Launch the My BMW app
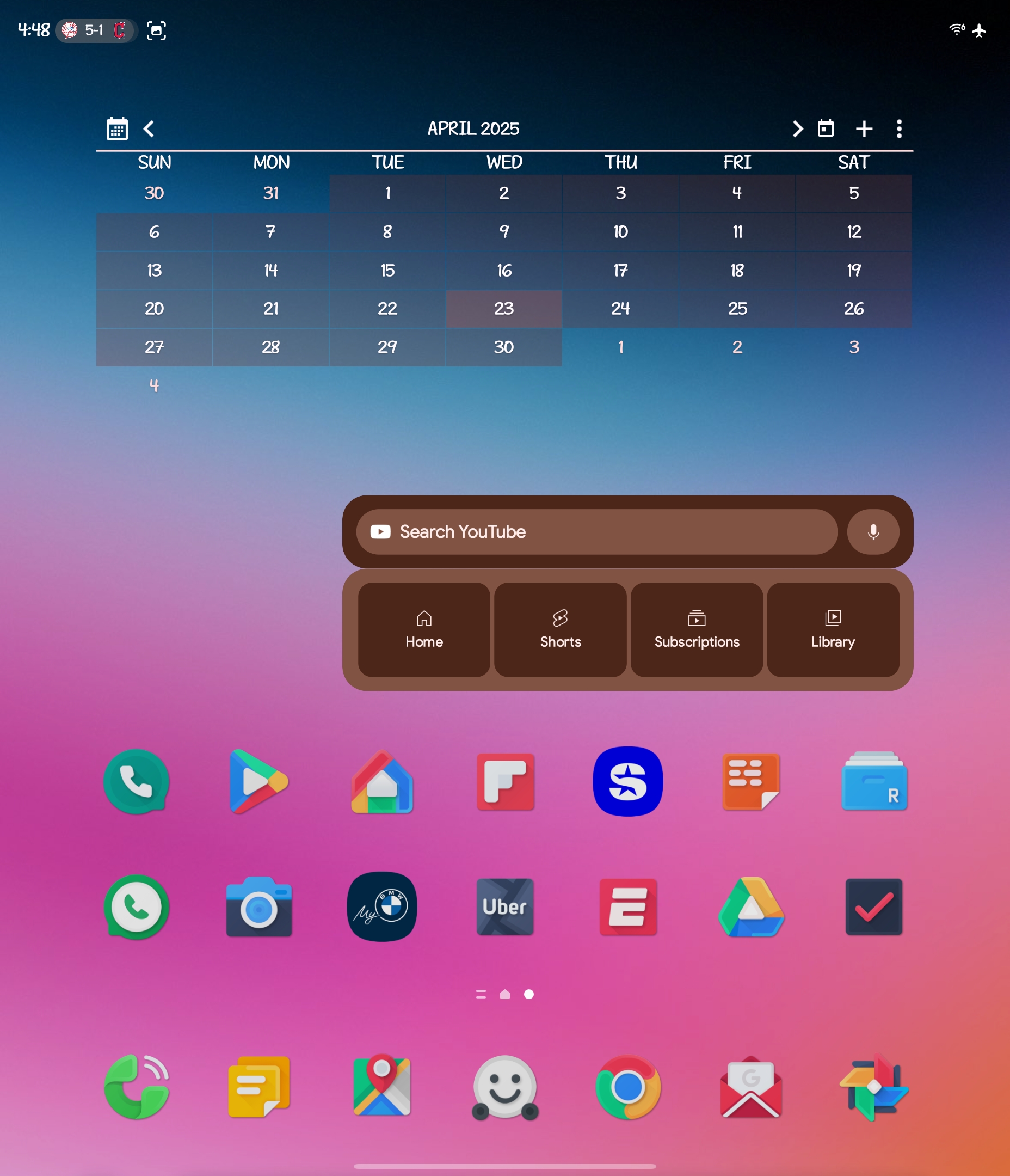 point(382,906)
